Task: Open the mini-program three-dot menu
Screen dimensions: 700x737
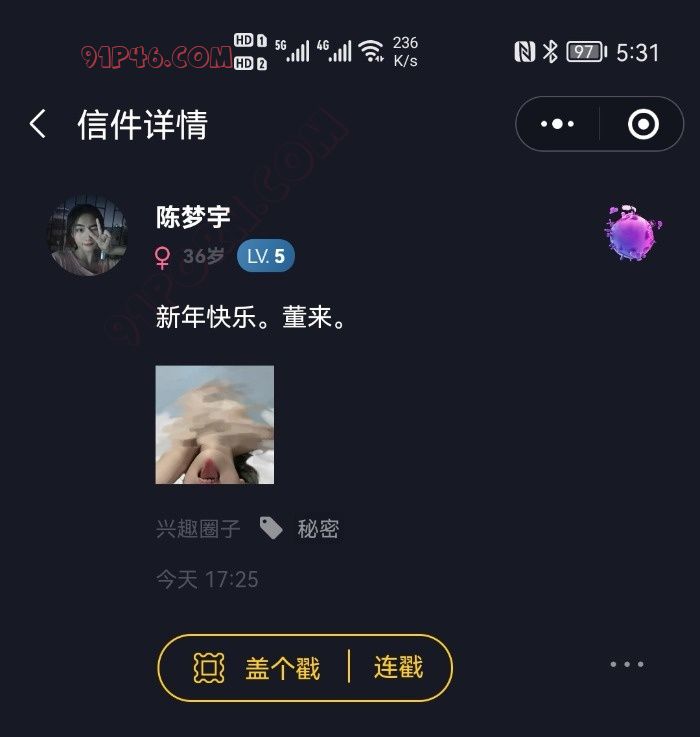Action: coord(557,125)
